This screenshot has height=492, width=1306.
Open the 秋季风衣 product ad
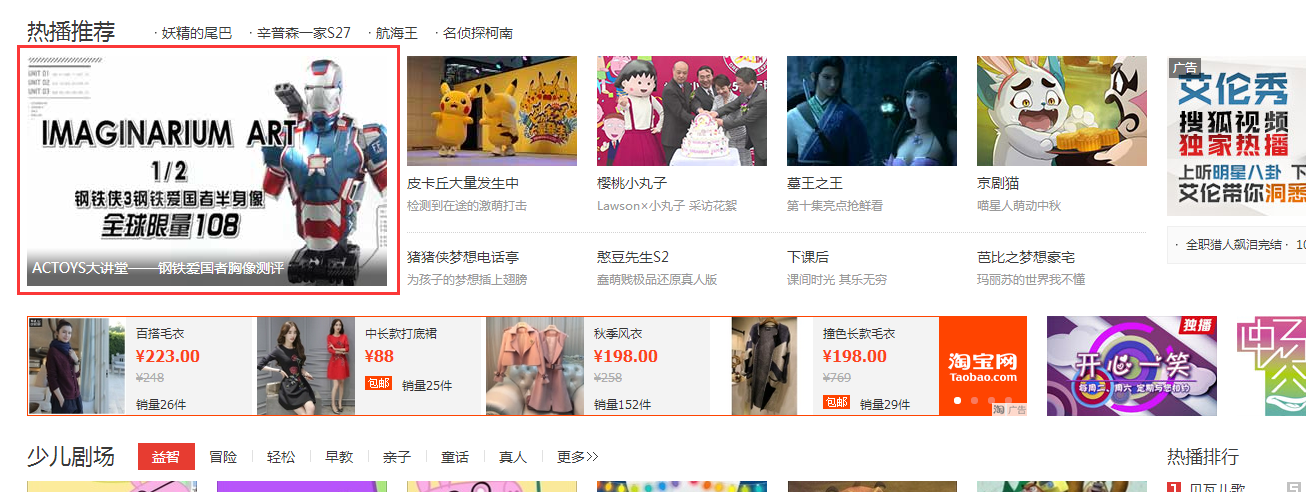[617, 333]
